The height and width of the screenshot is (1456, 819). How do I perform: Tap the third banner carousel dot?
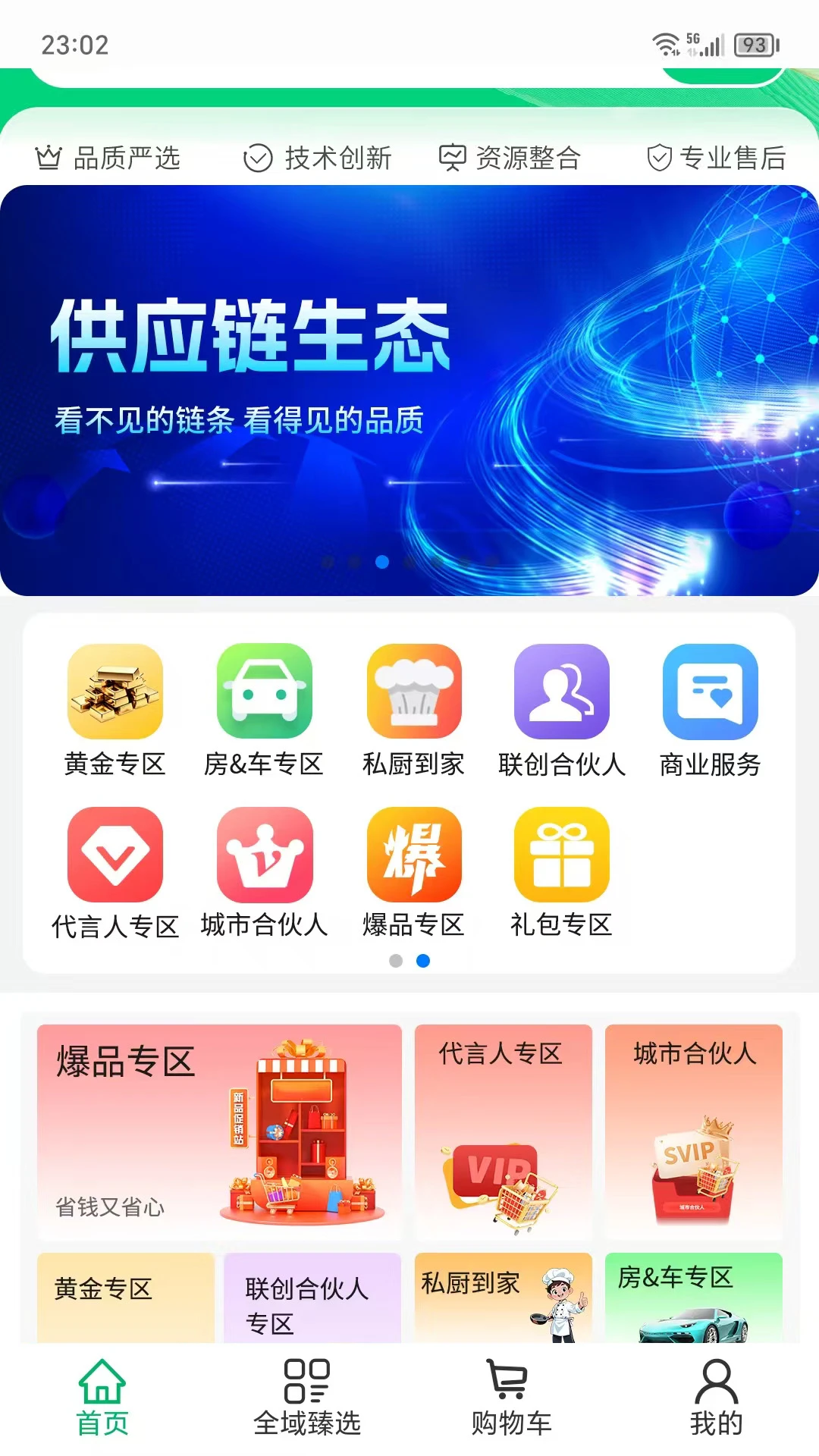tap(381, 561)
